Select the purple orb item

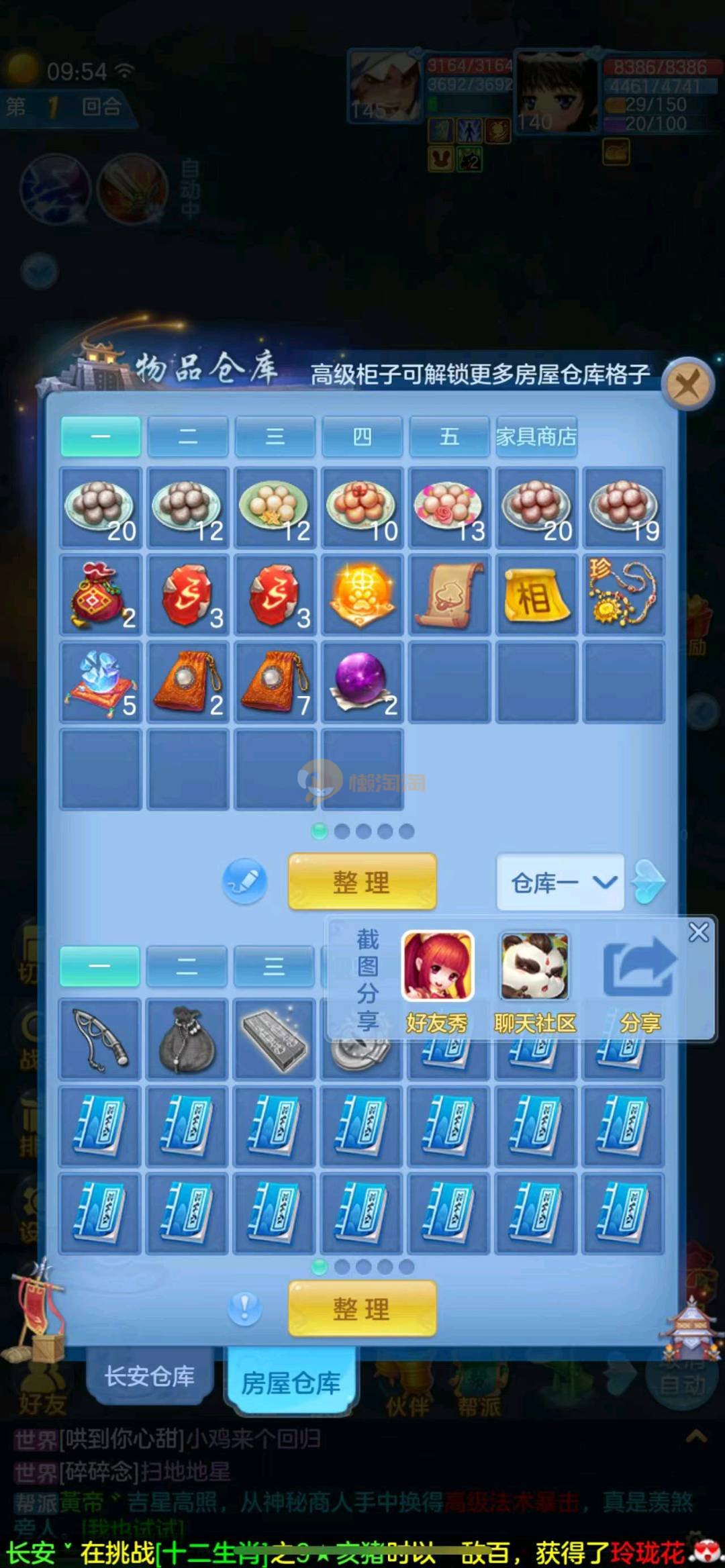click(x=362, y=681)
